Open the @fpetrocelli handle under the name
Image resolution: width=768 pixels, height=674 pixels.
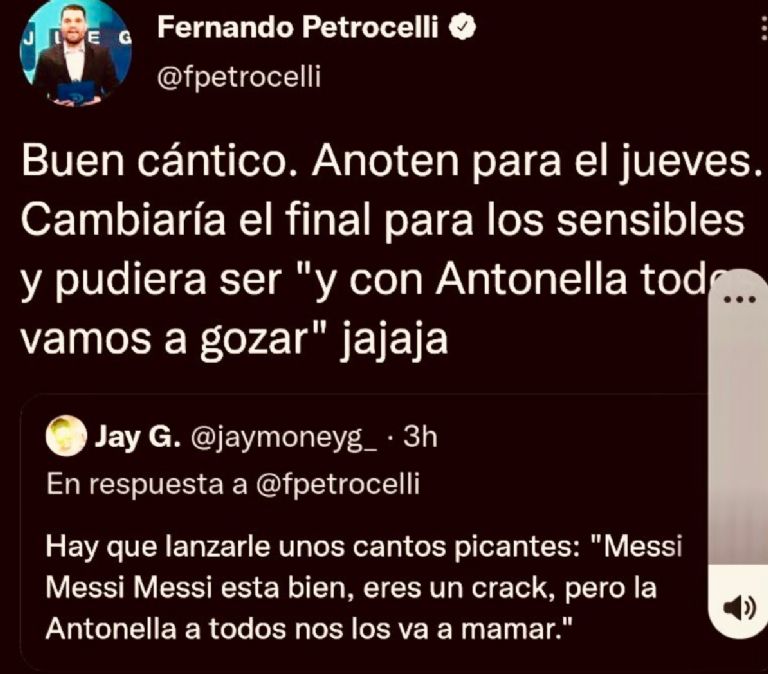coord(239,77)
